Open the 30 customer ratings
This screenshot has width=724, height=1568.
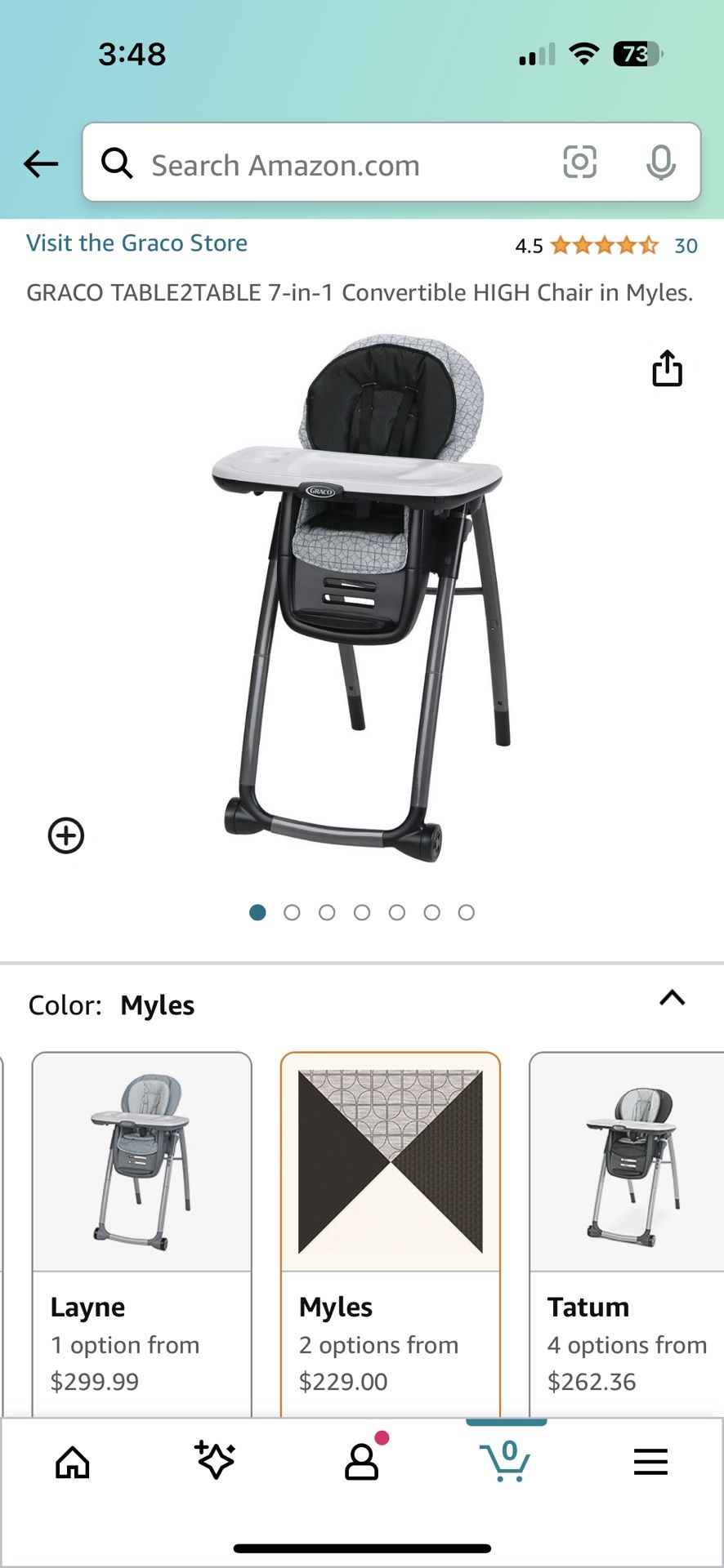[686, 246]
